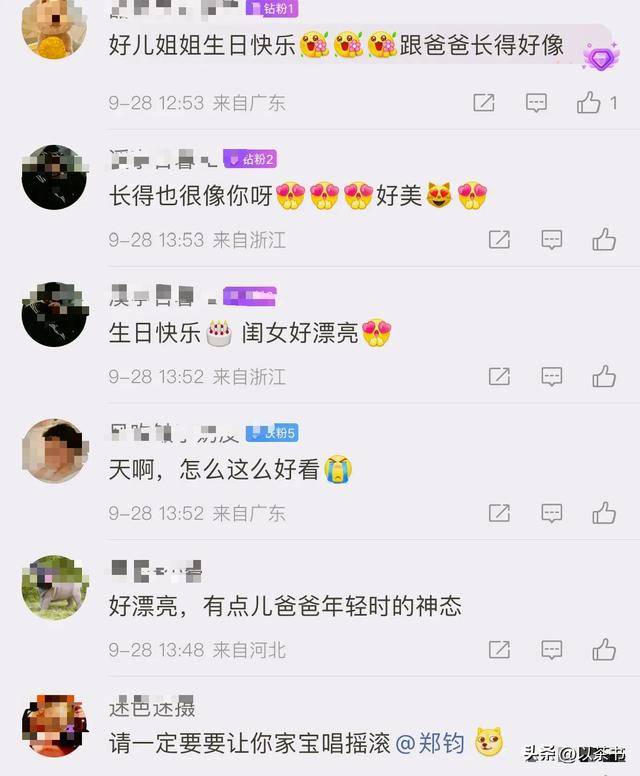This screenshot has width=640, height=776.
Task: Reply to the "生日快乐 闺女好漂亮" comment
Action: point(551,376)
